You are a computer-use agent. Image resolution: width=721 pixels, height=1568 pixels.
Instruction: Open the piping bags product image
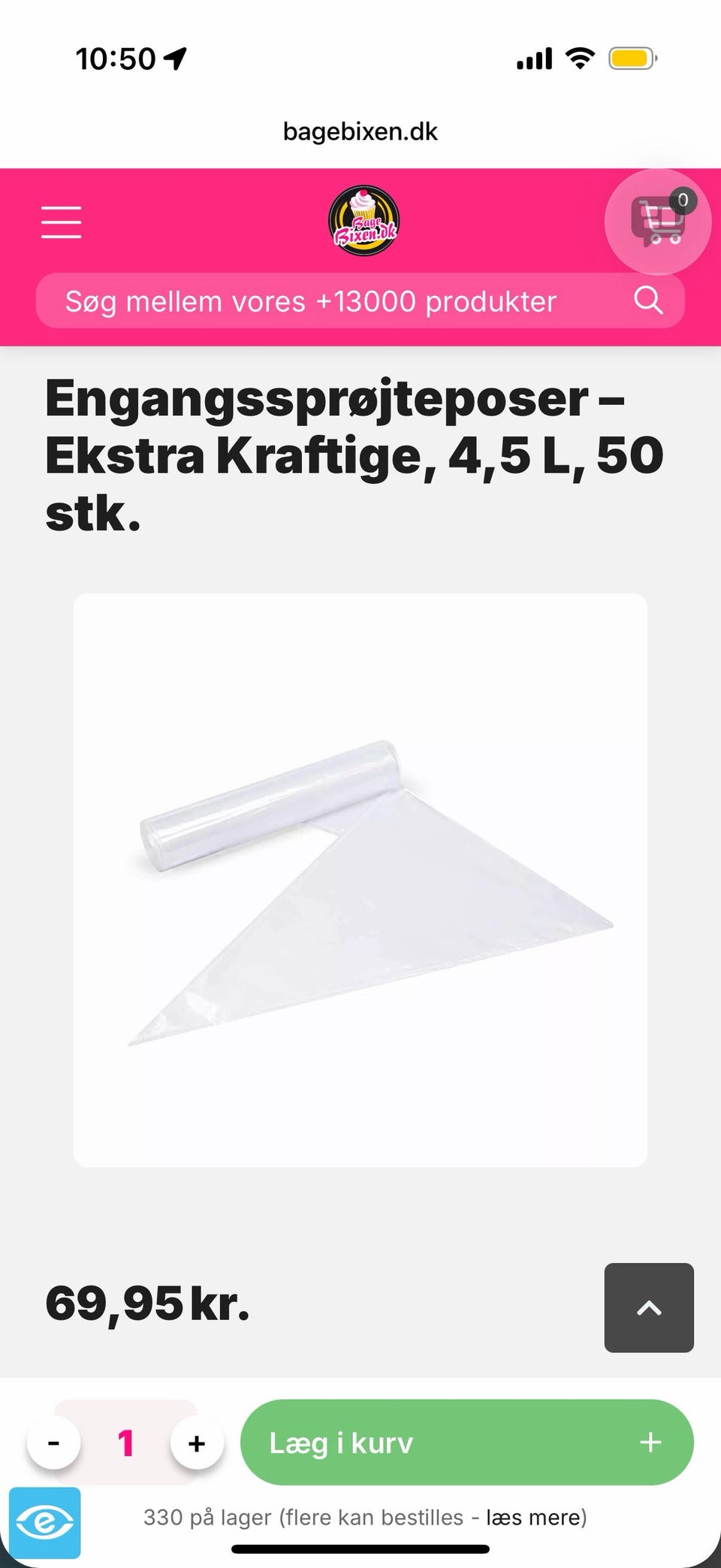pyautogui.click(x=360, y=880)
